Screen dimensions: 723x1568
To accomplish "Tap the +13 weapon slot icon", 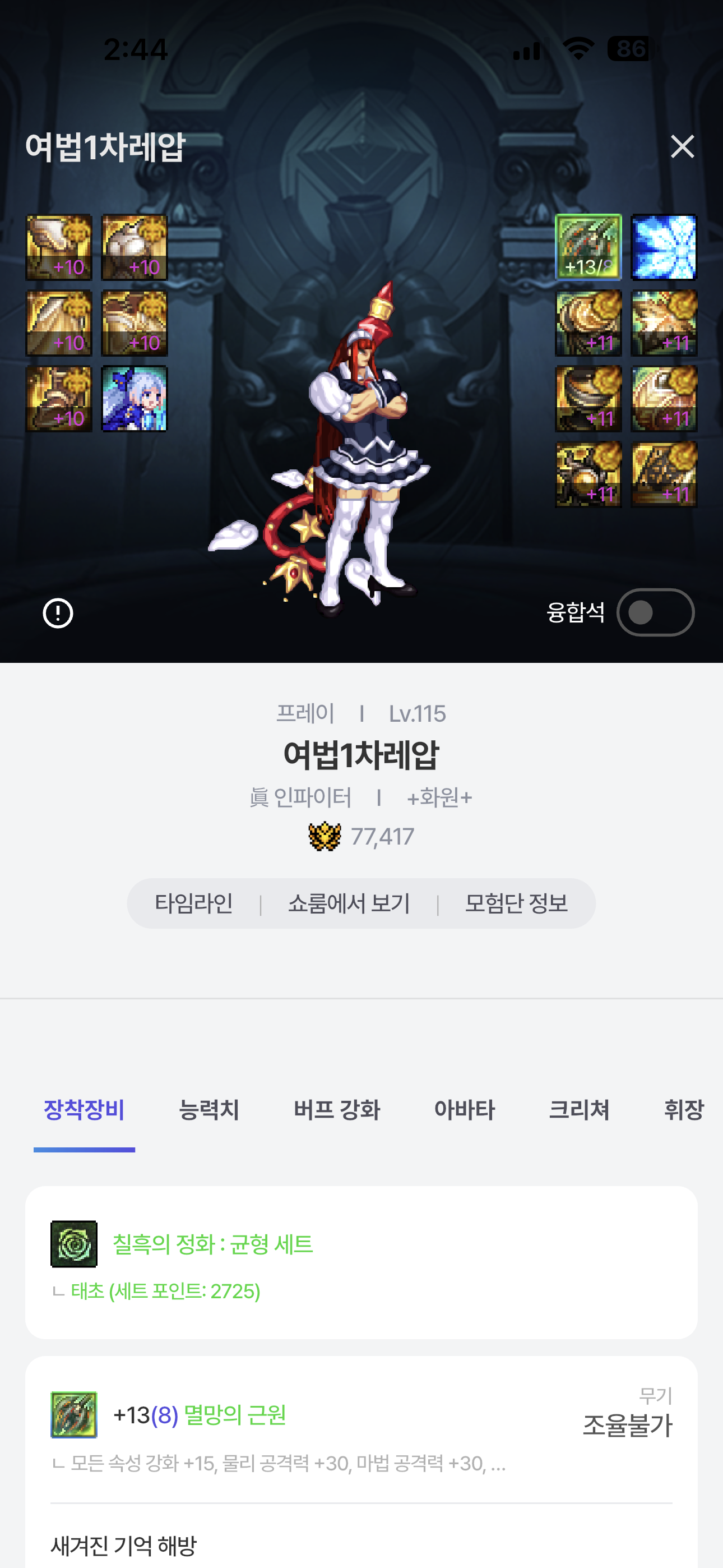I will coord(588,247).
